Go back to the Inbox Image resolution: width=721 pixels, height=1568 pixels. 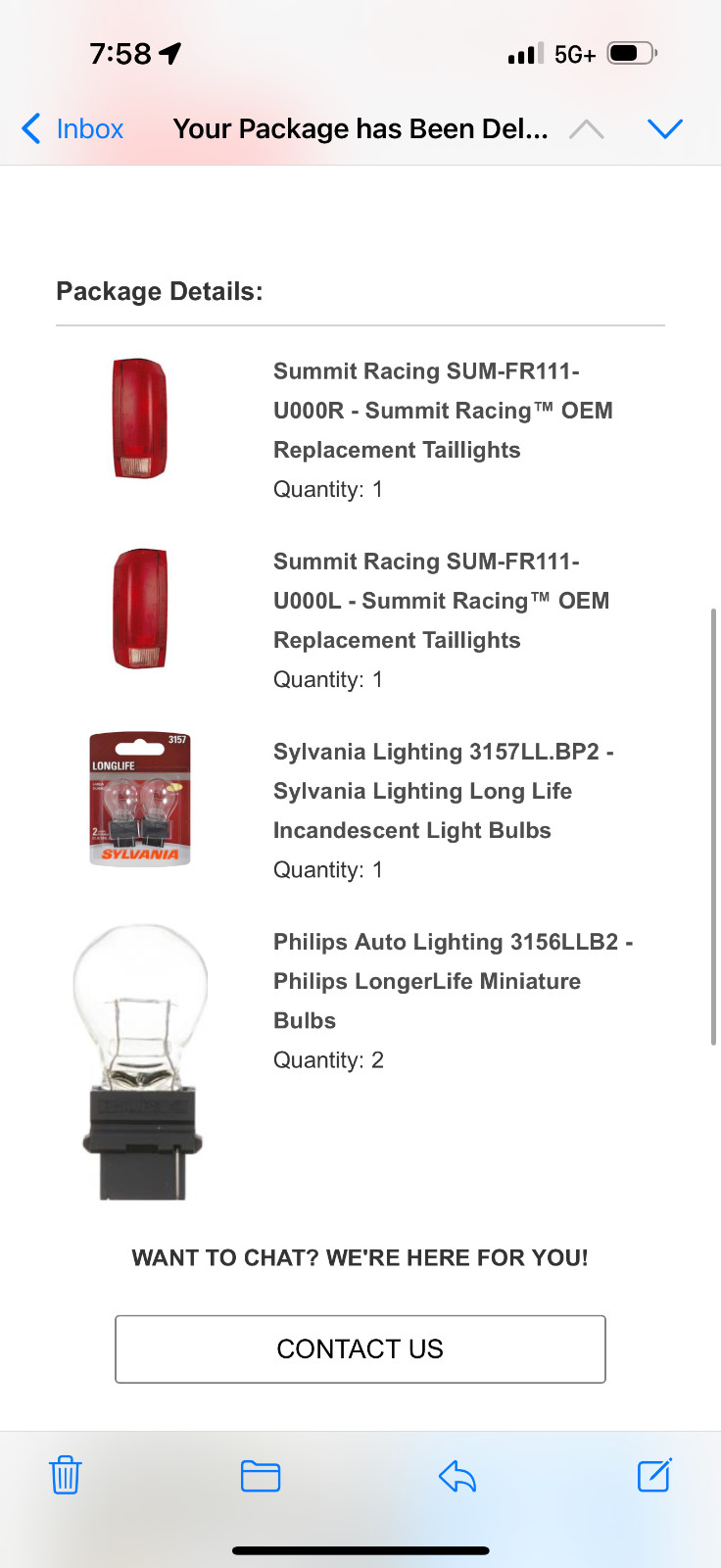73,129
